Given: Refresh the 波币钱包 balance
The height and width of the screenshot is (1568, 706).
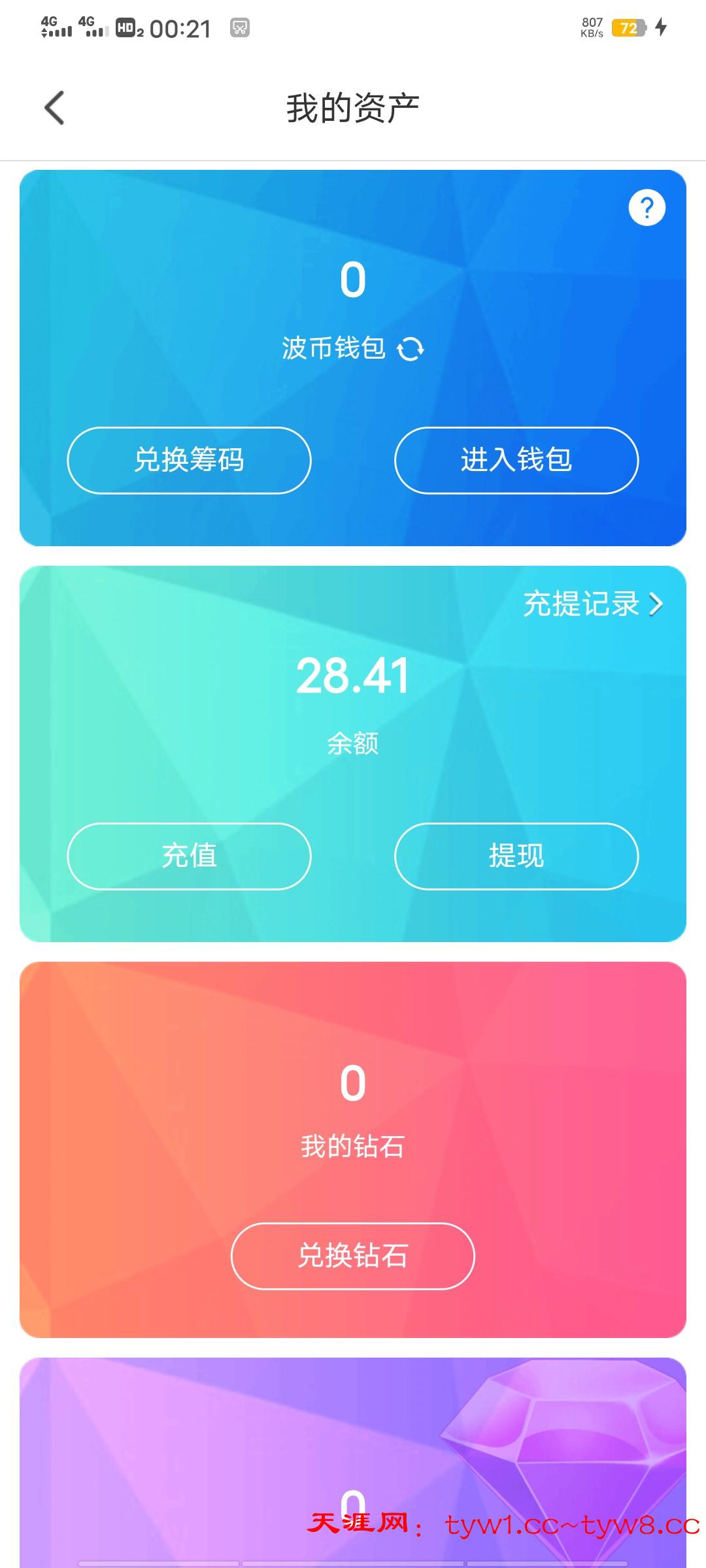Looking at the screenshot, I should pyautogui.click(x=411, y=349).
